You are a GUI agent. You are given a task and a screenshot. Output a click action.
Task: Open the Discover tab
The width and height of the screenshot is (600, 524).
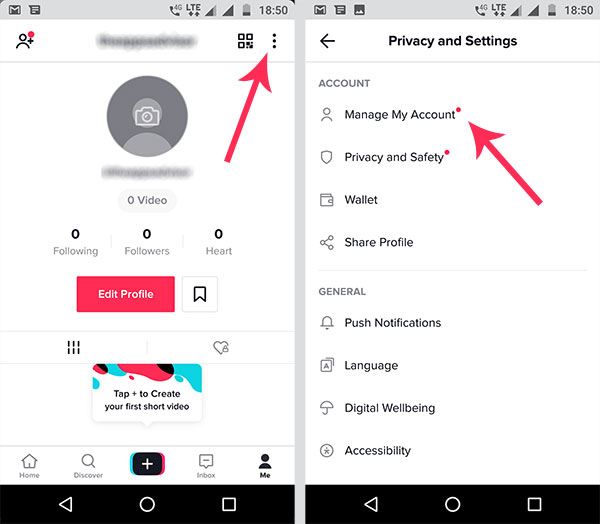(x=88, y=465)
